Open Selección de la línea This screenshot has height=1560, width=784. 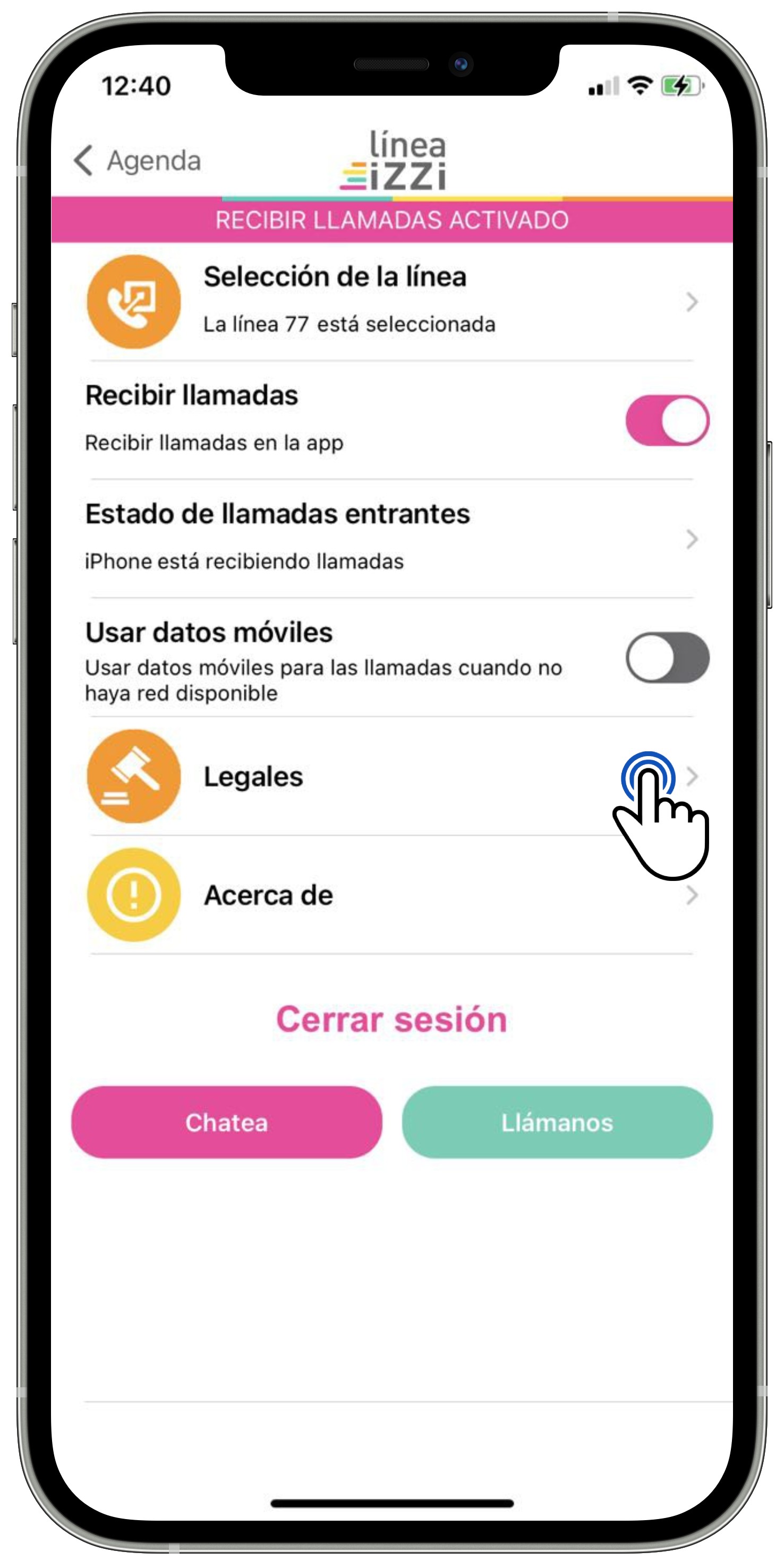pos(391,301)
